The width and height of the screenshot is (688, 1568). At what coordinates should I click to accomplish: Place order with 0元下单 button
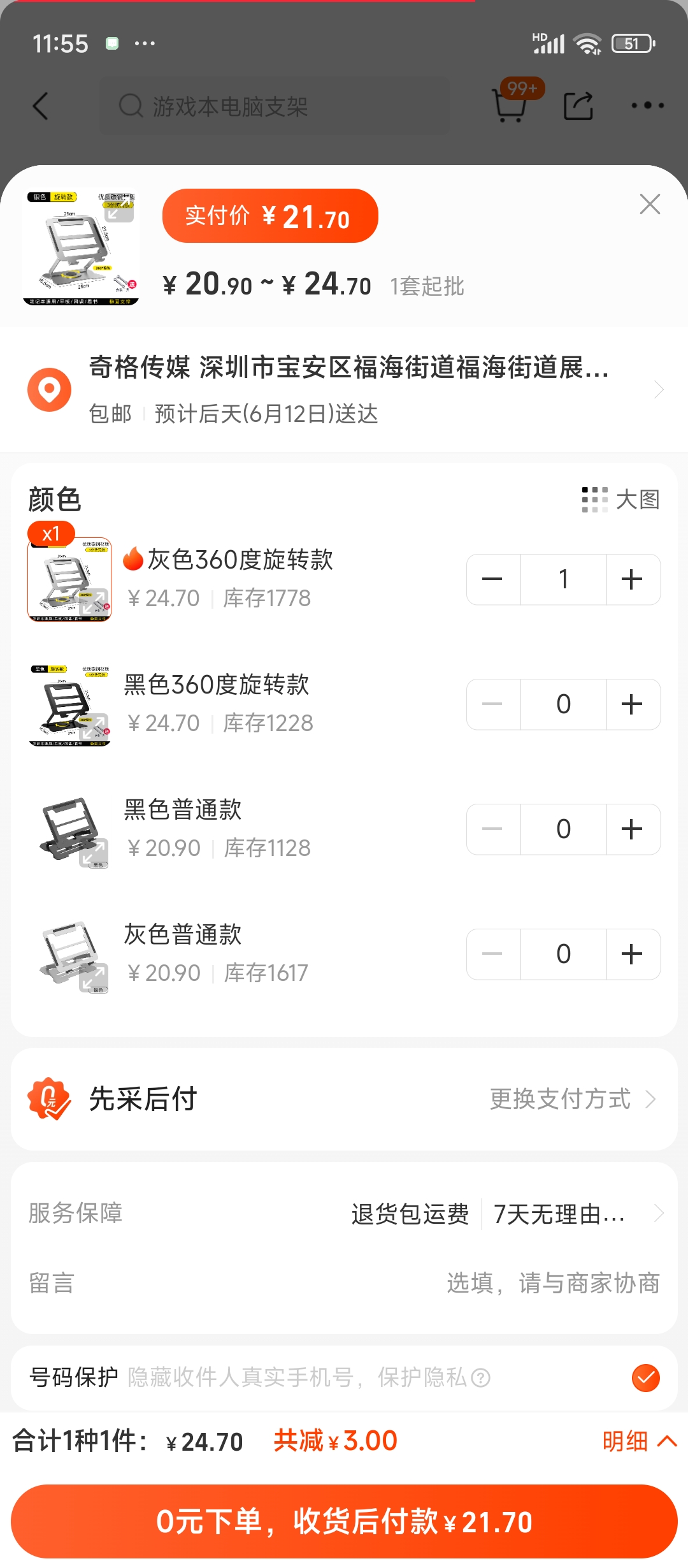[344, 1521]
